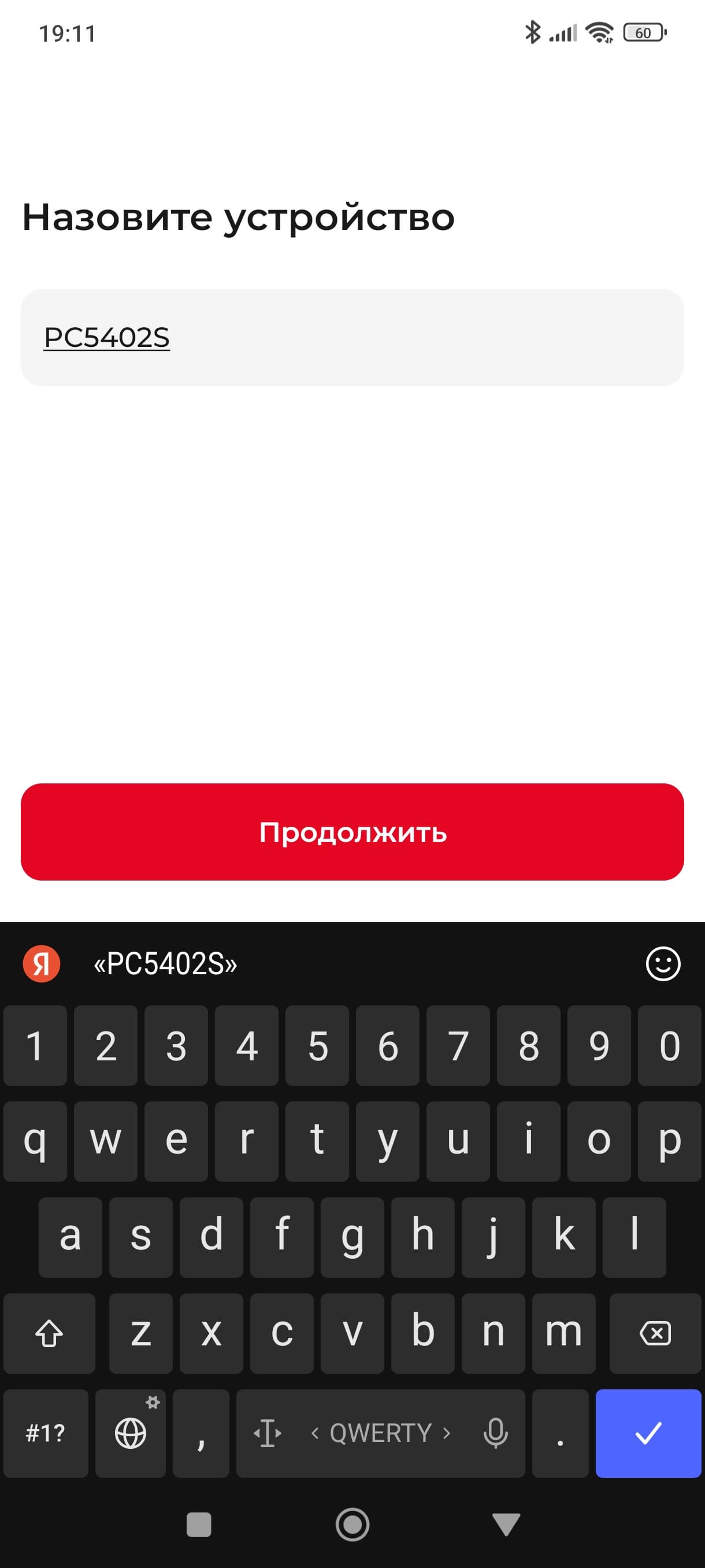705x1568 pixels.
Task: Tap the Yandex logo on keyboard
Action: click(42, 964)
